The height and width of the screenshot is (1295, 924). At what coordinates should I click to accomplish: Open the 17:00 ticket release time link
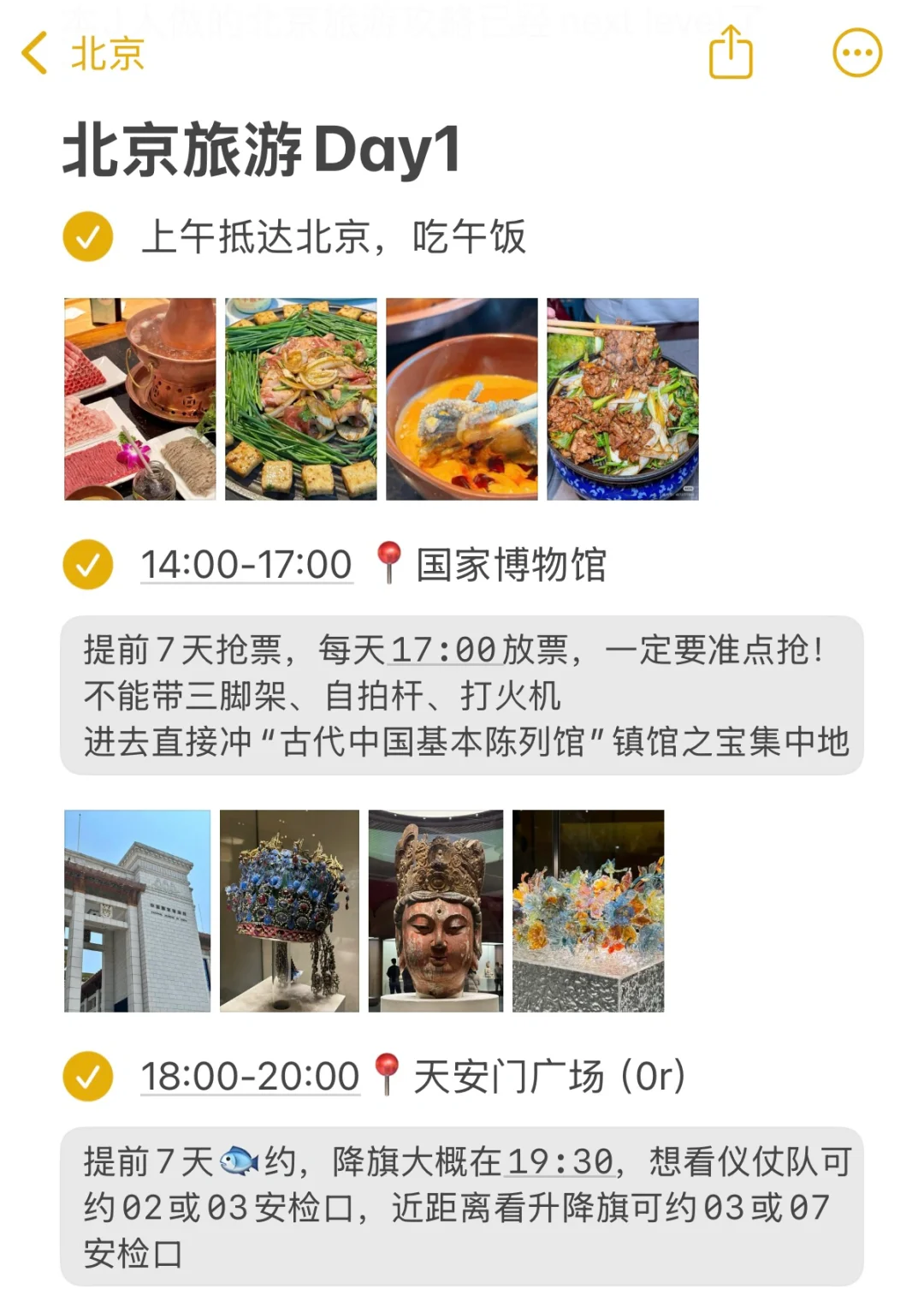tap(443, 650)
